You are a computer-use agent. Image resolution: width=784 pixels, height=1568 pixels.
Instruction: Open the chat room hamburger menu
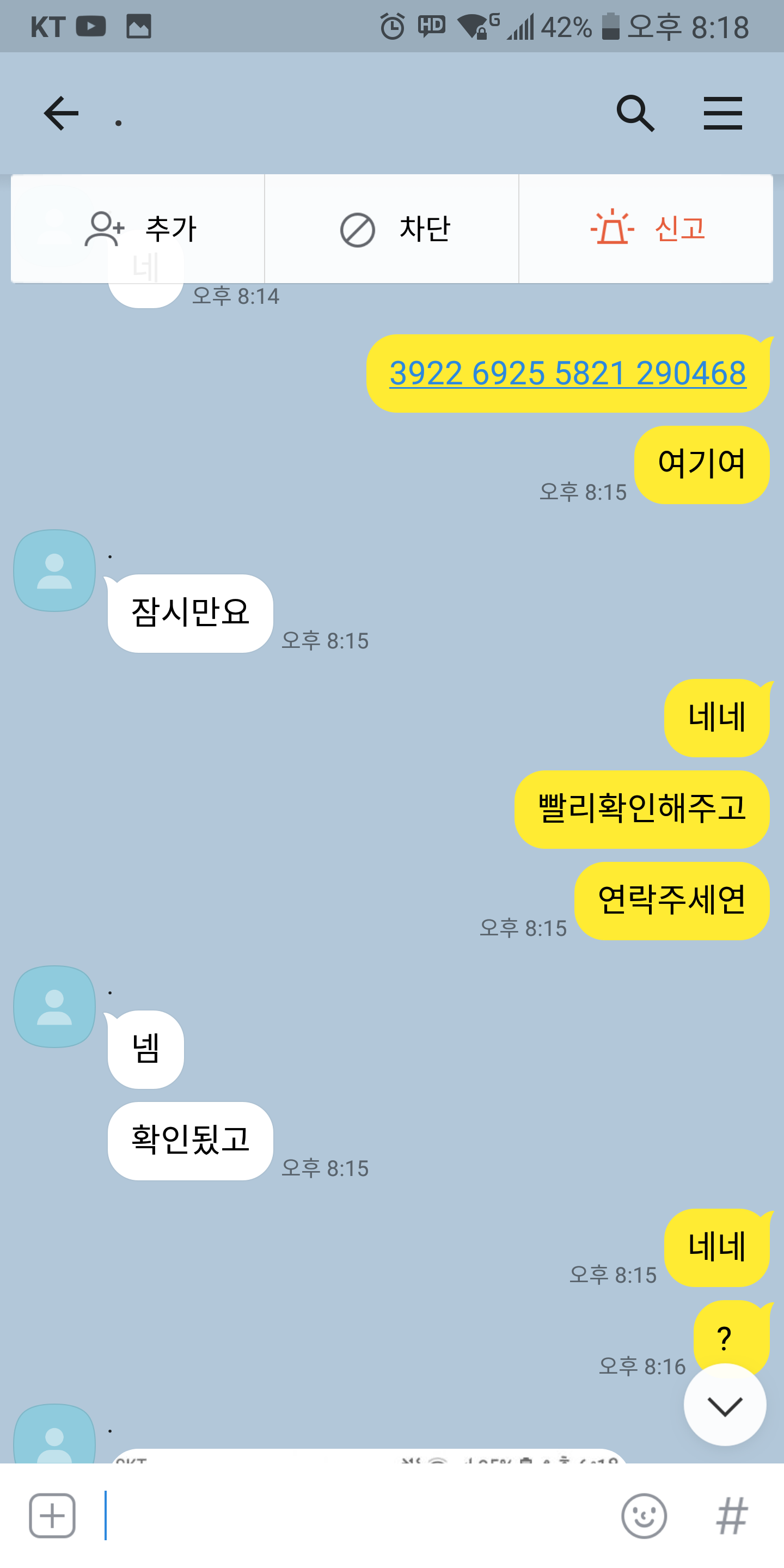point(722,113)
